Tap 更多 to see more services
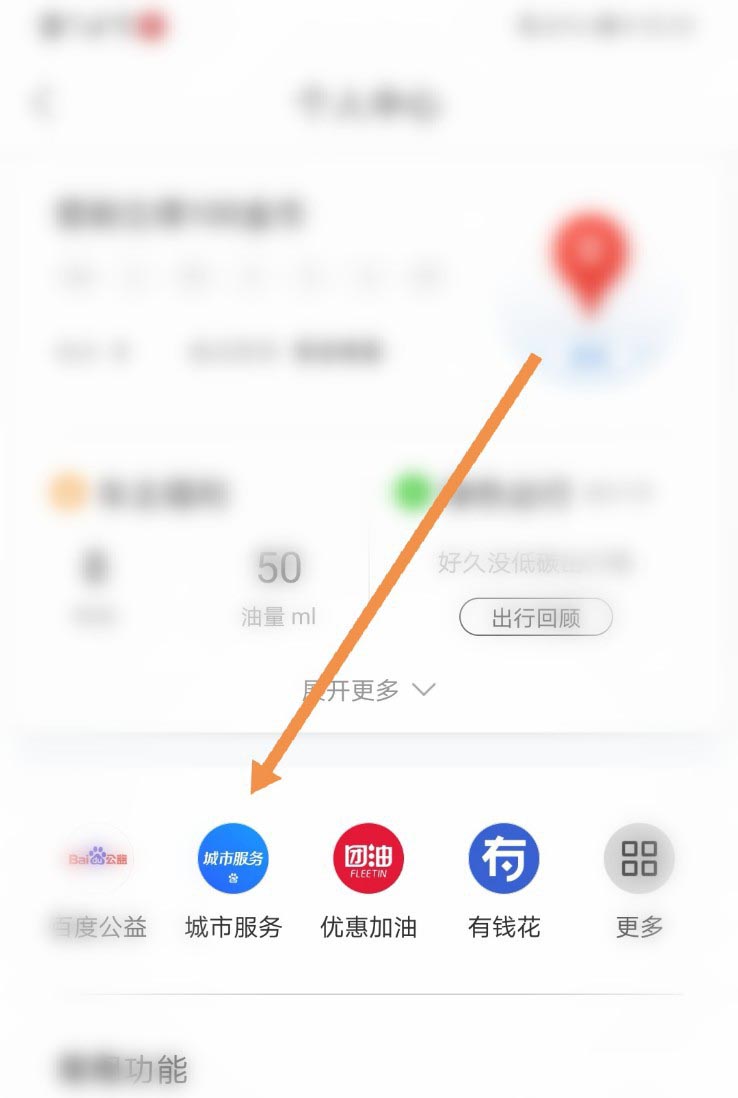This screenshot has height=1098, width=738. click(639, 859)
